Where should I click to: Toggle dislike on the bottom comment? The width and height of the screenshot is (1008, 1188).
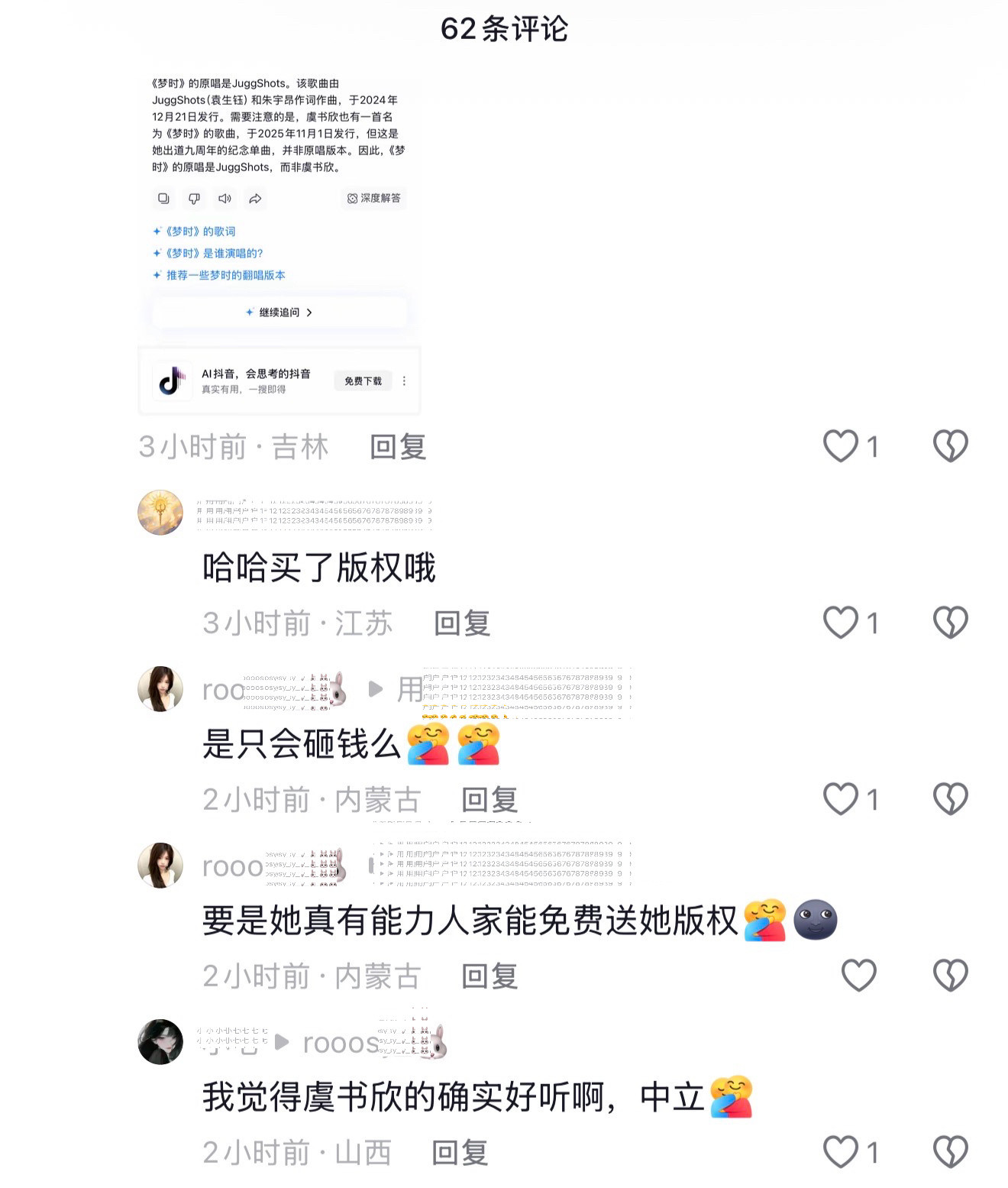point(951,1152)
